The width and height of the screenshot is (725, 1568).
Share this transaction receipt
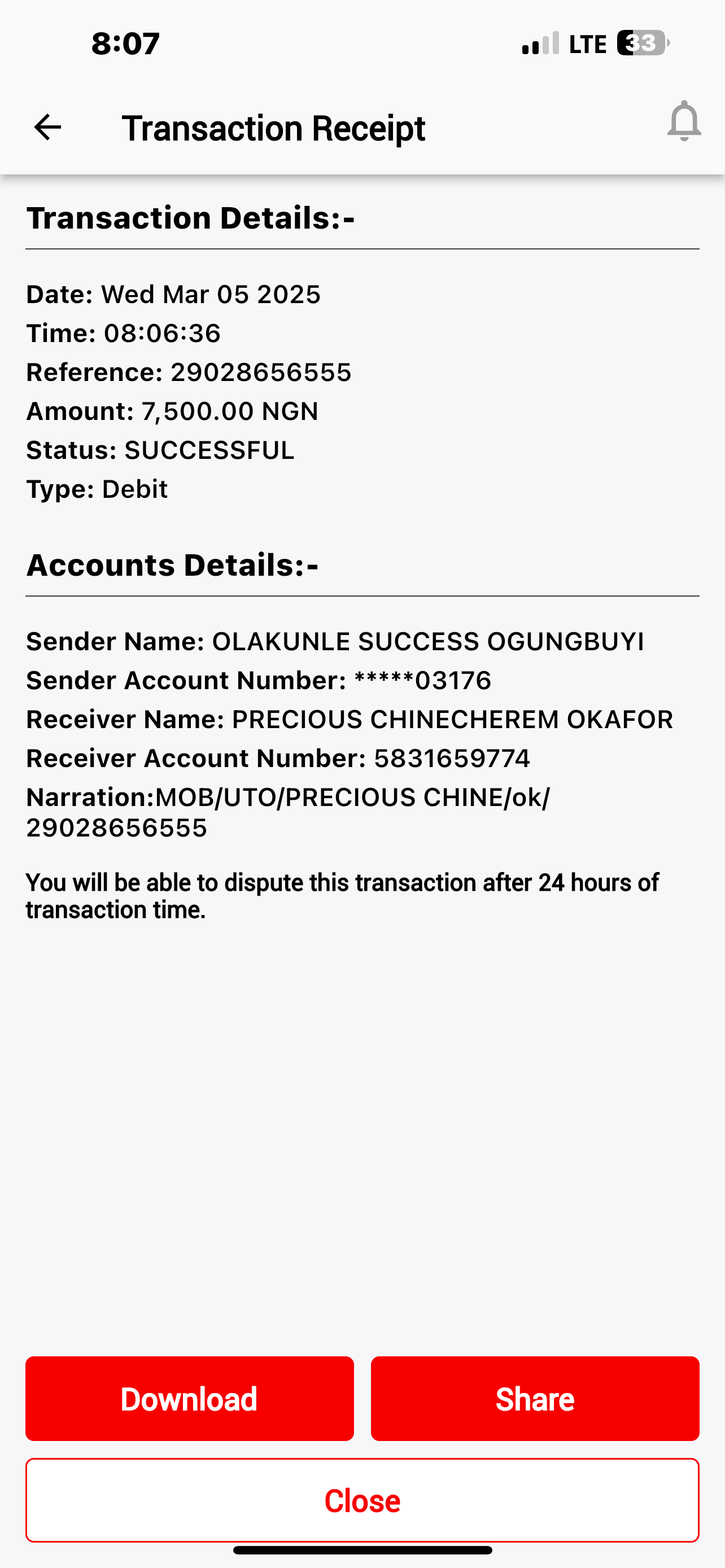point(535,1398)
